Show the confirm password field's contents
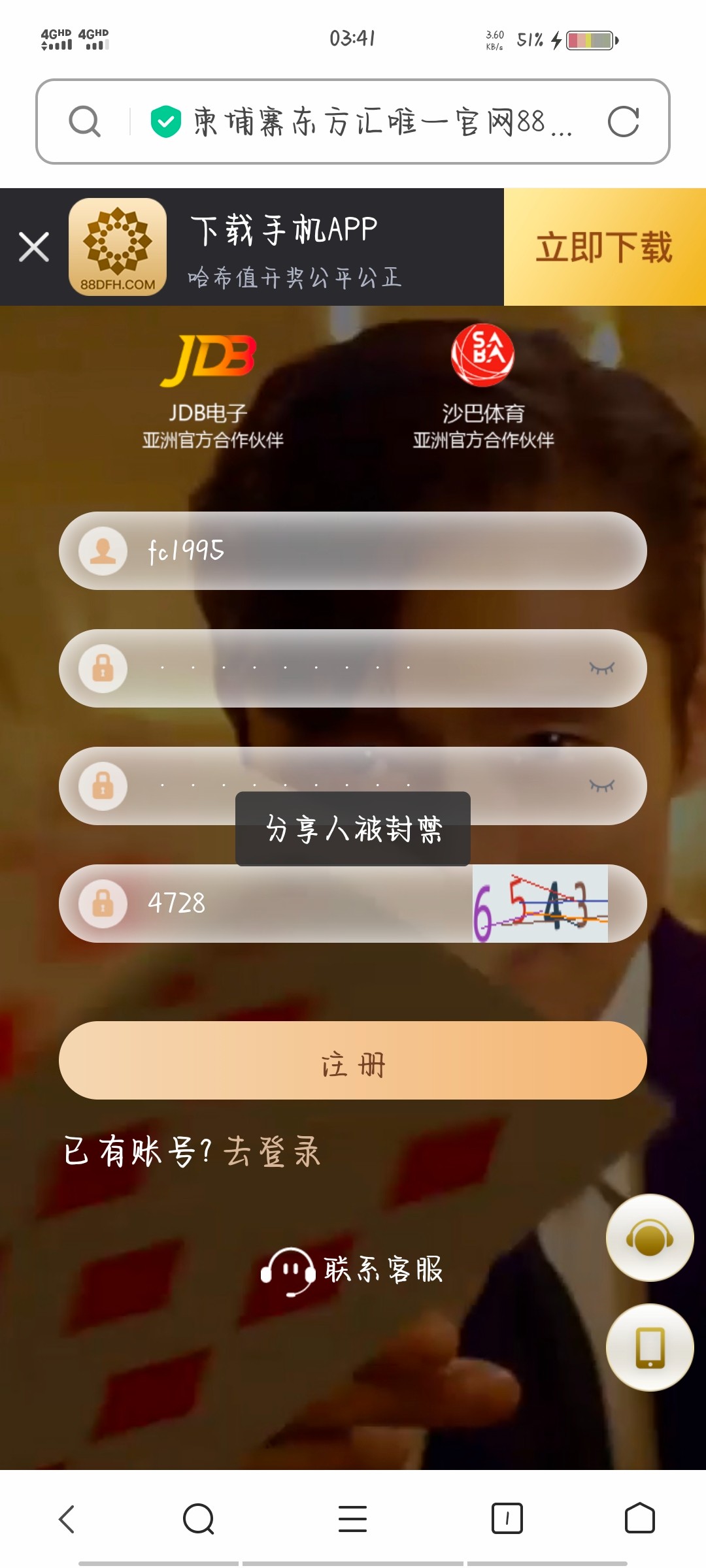This screenshot has height=1568, width=706. point(601,785)
